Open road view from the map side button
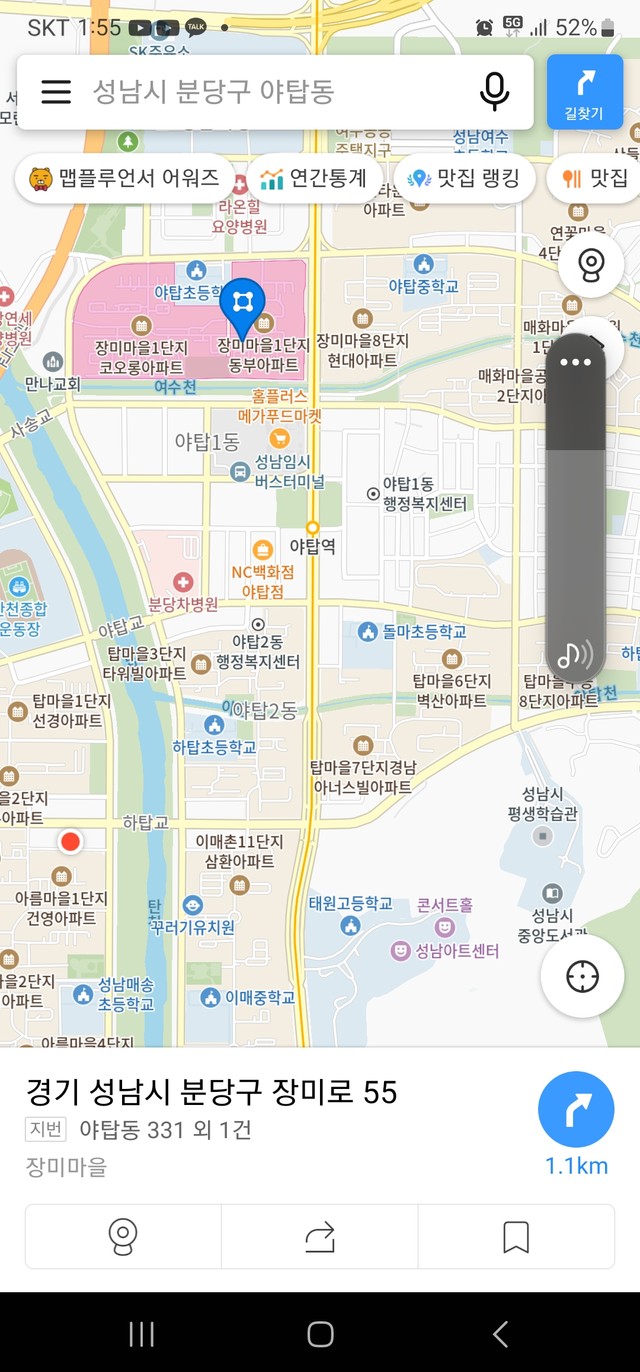 pos(591,266)
